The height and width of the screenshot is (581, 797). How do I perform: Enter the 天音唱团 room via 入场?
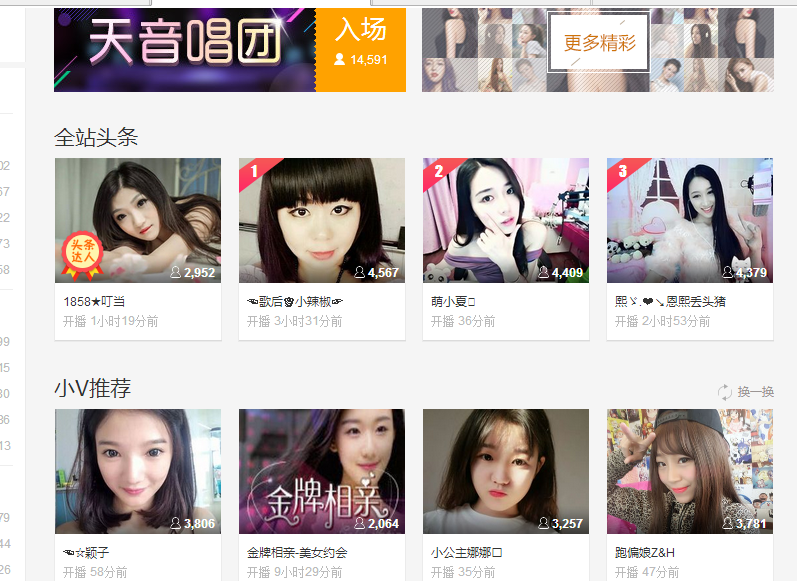360,48
